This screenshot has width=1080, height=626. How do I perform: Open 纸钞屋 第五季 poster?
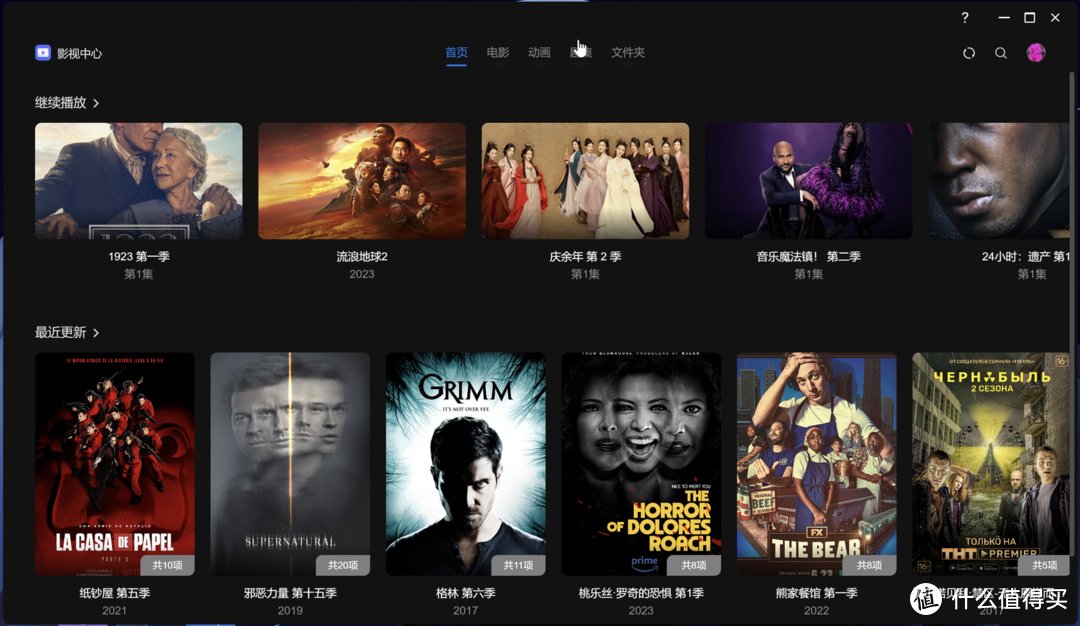pos(115,463)
